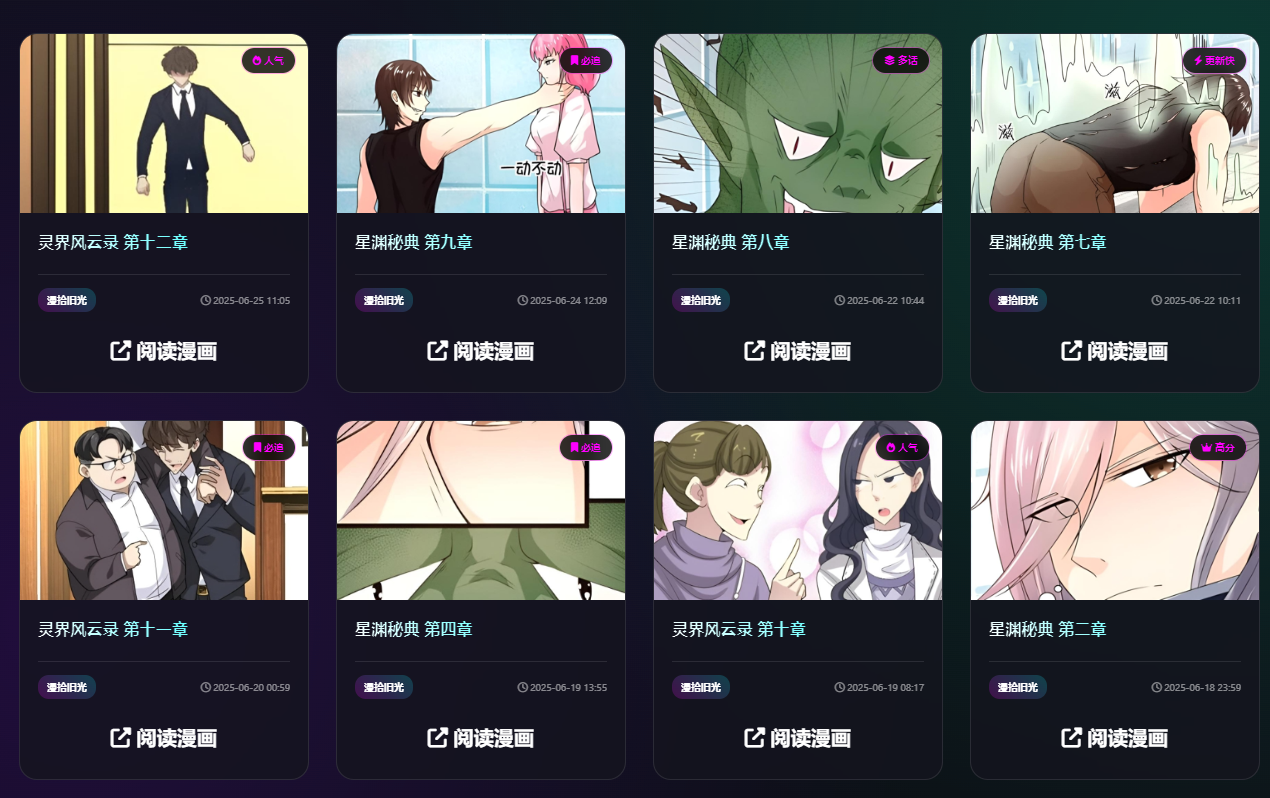Tap 阅读漫画 under 星渊秘典 第八章

tap(797, 351)
